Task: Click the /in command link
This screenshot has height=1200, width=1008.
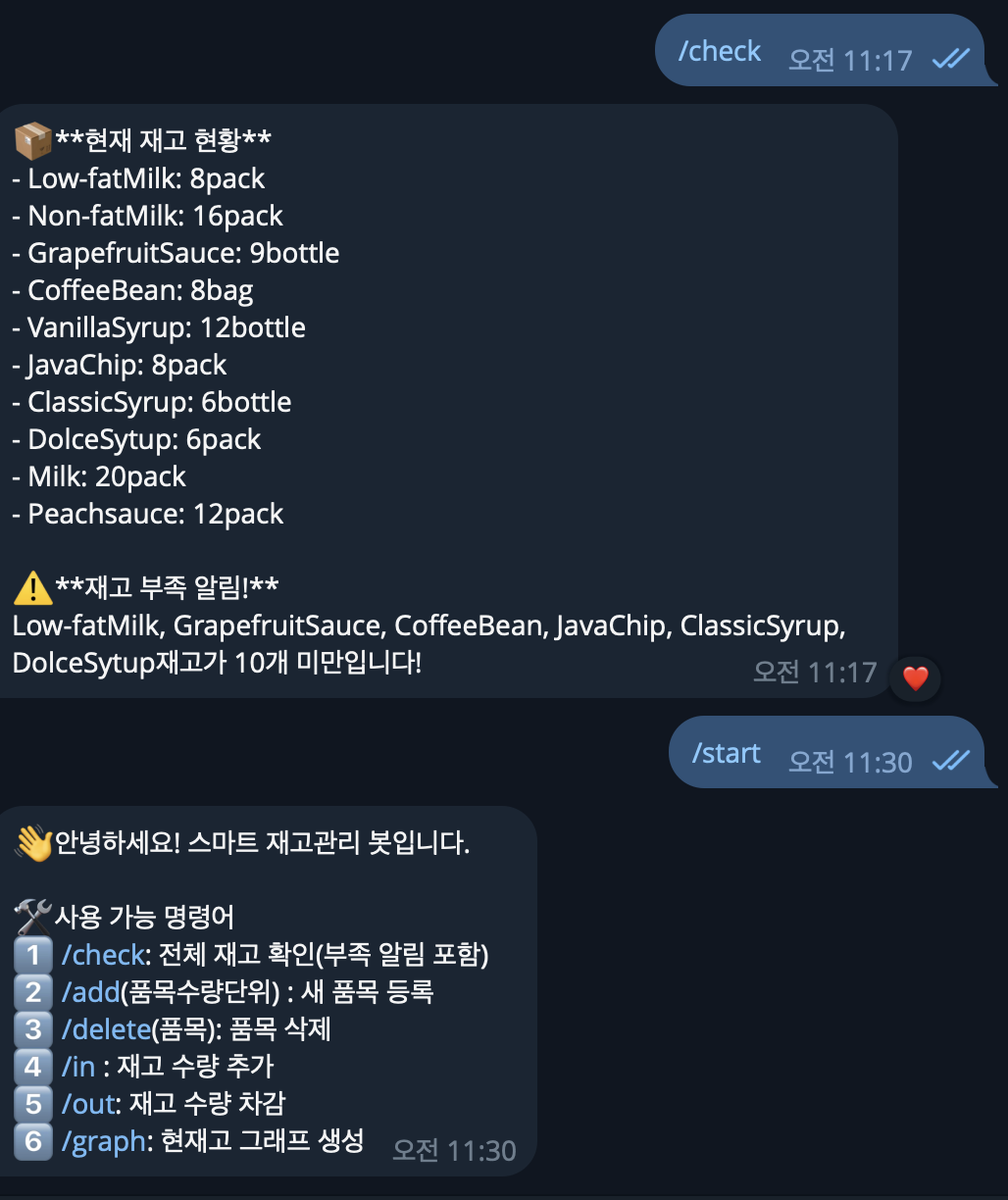Action: coord(78,1067)
